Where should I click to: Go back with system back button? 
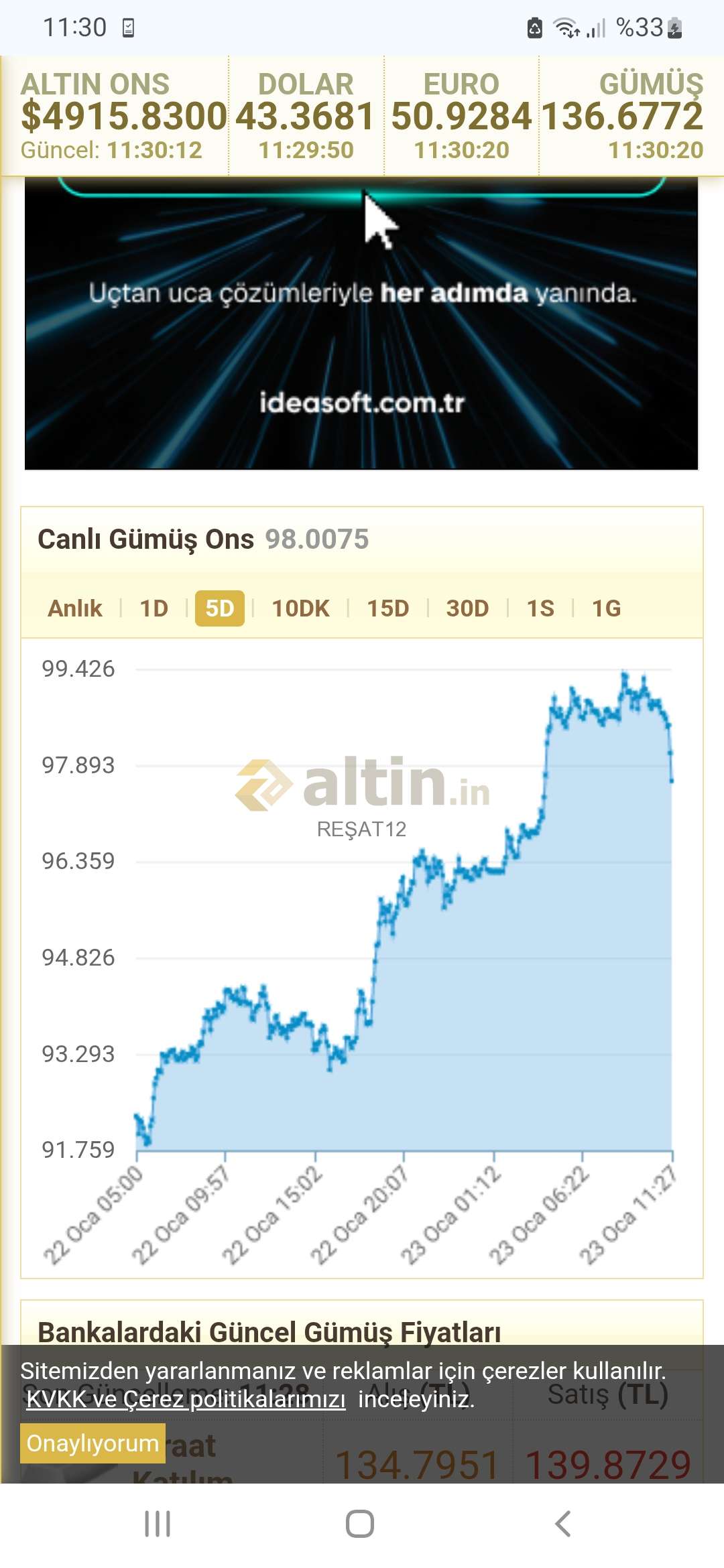[563, 1524]
